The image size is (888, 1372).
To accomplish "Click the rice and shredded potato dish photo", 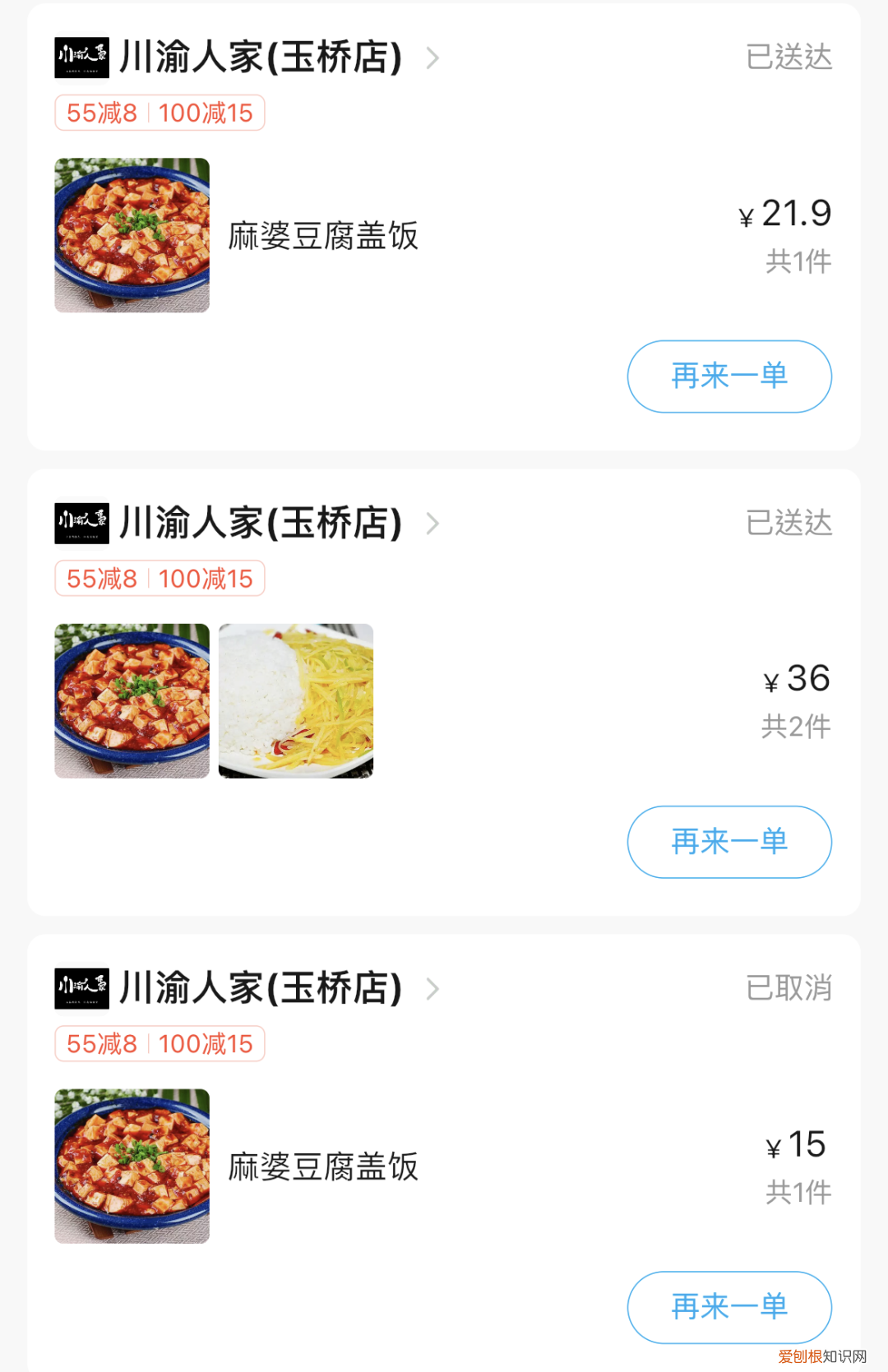I will pyautogui.click(x=296, y=700).
